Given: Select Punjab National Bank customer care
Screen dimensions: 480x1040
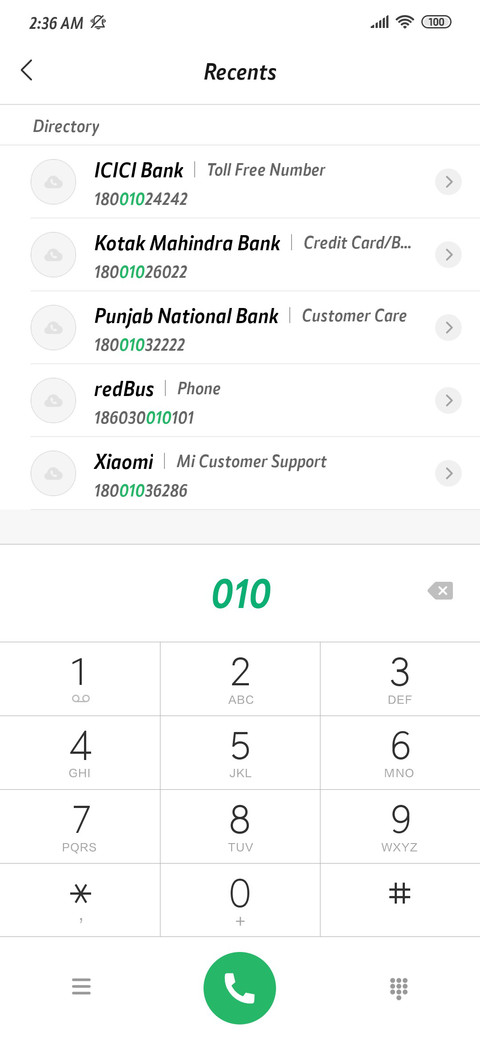Looking at the screenshot, I should pos(240,327).
